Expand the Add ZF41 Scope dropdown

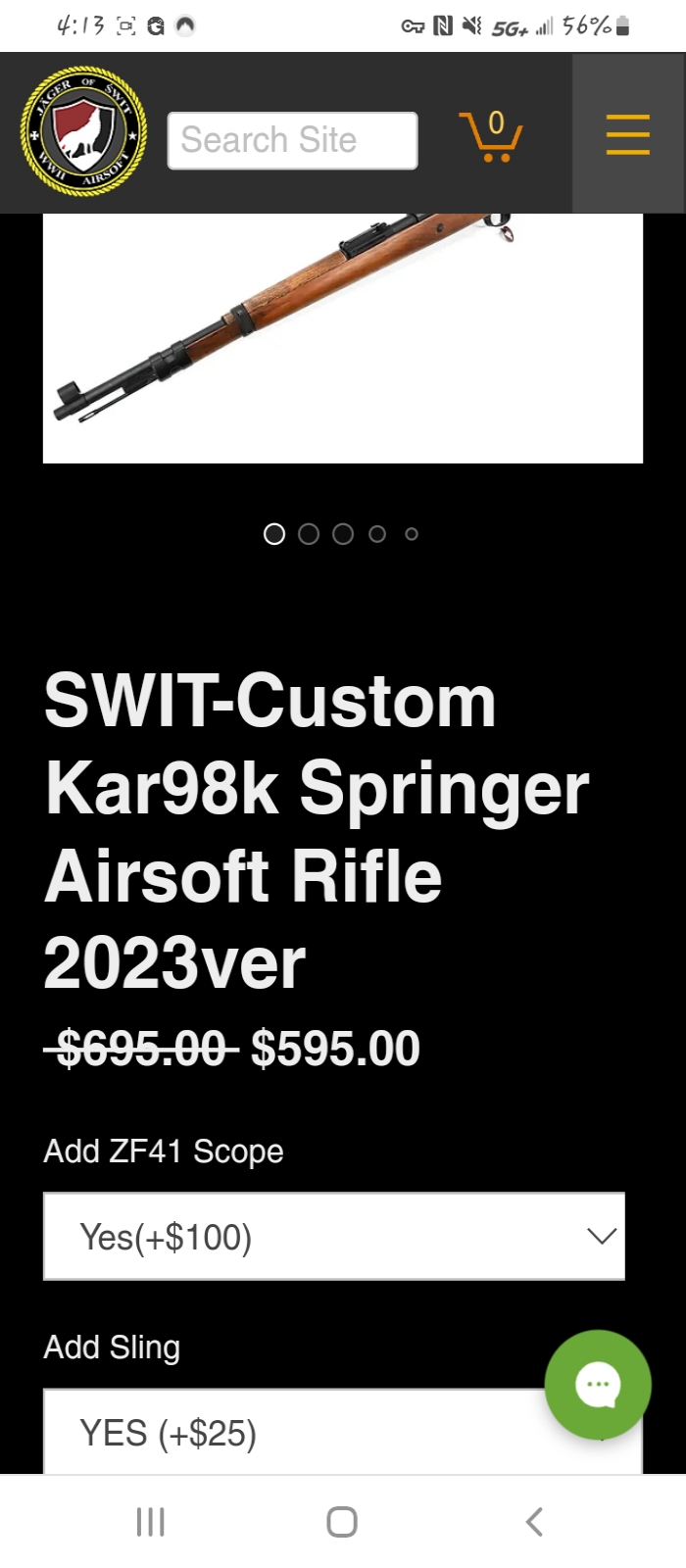pyautogui.click(x=334, y=1237)
